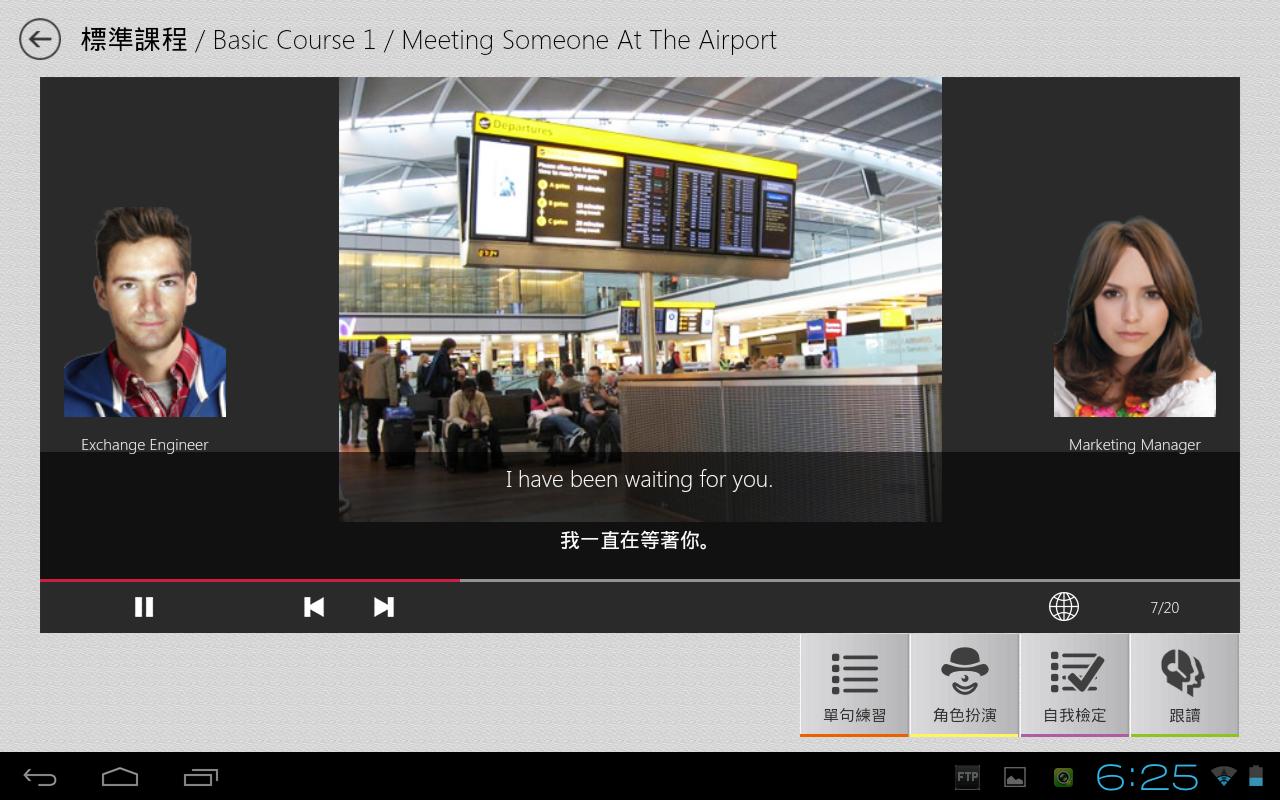1280x800 pixels.
Task: Skip to the previous sentence
Action: 314,607
